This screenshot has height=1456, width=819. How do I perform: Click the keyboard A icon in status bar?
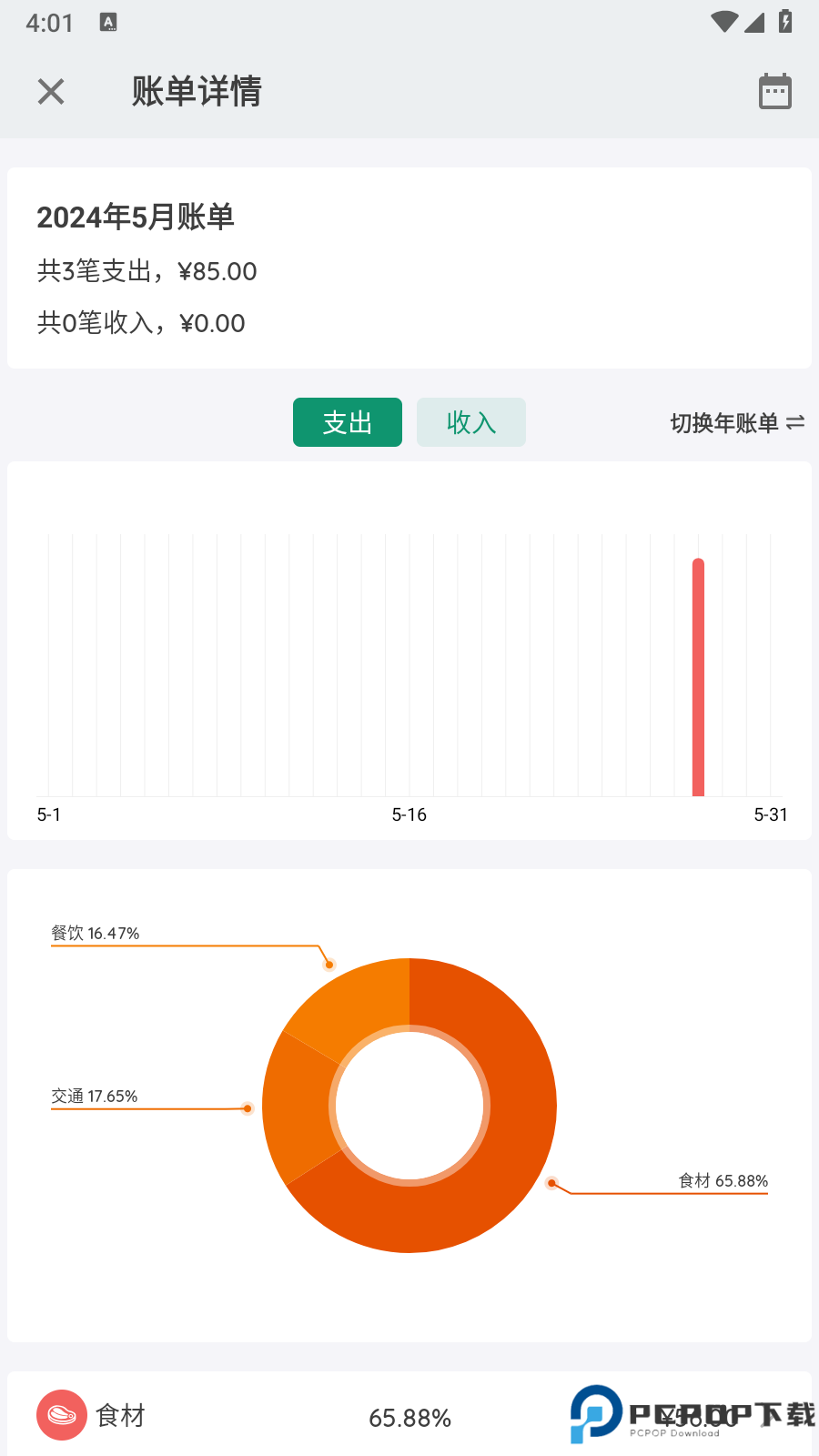pyautogui.click(x=109, y=23)
